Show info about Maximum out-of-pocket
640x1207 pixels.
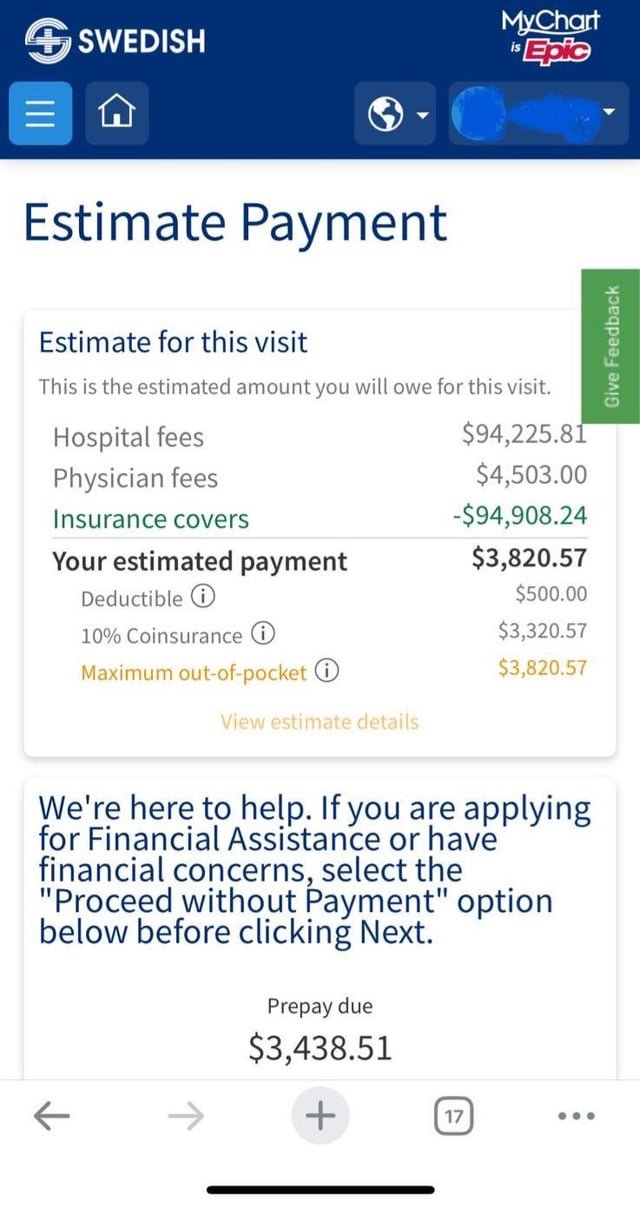click(326, 672)
